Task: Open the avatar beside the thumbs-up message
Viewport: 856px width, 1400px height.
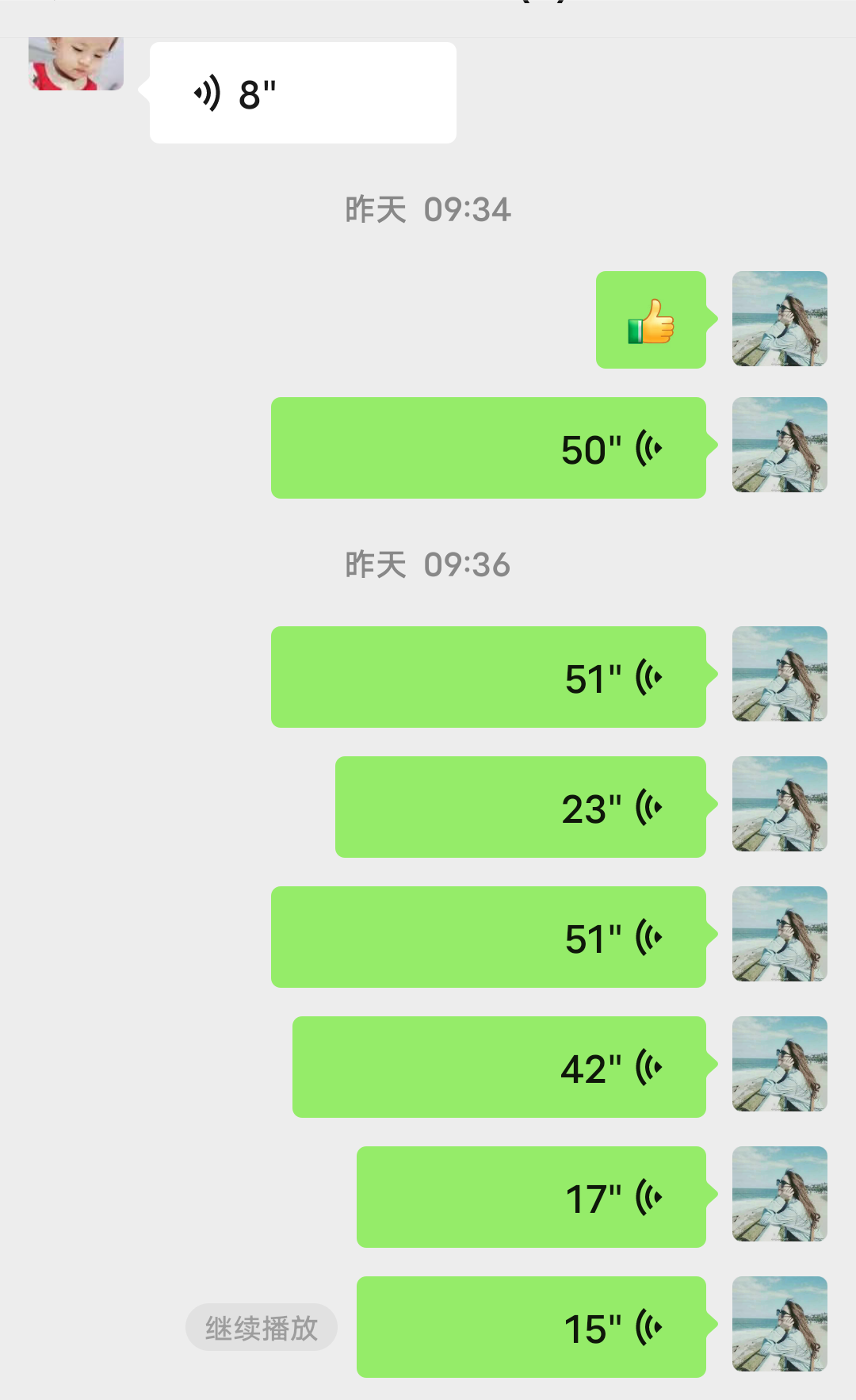Action: coord(779,319)
